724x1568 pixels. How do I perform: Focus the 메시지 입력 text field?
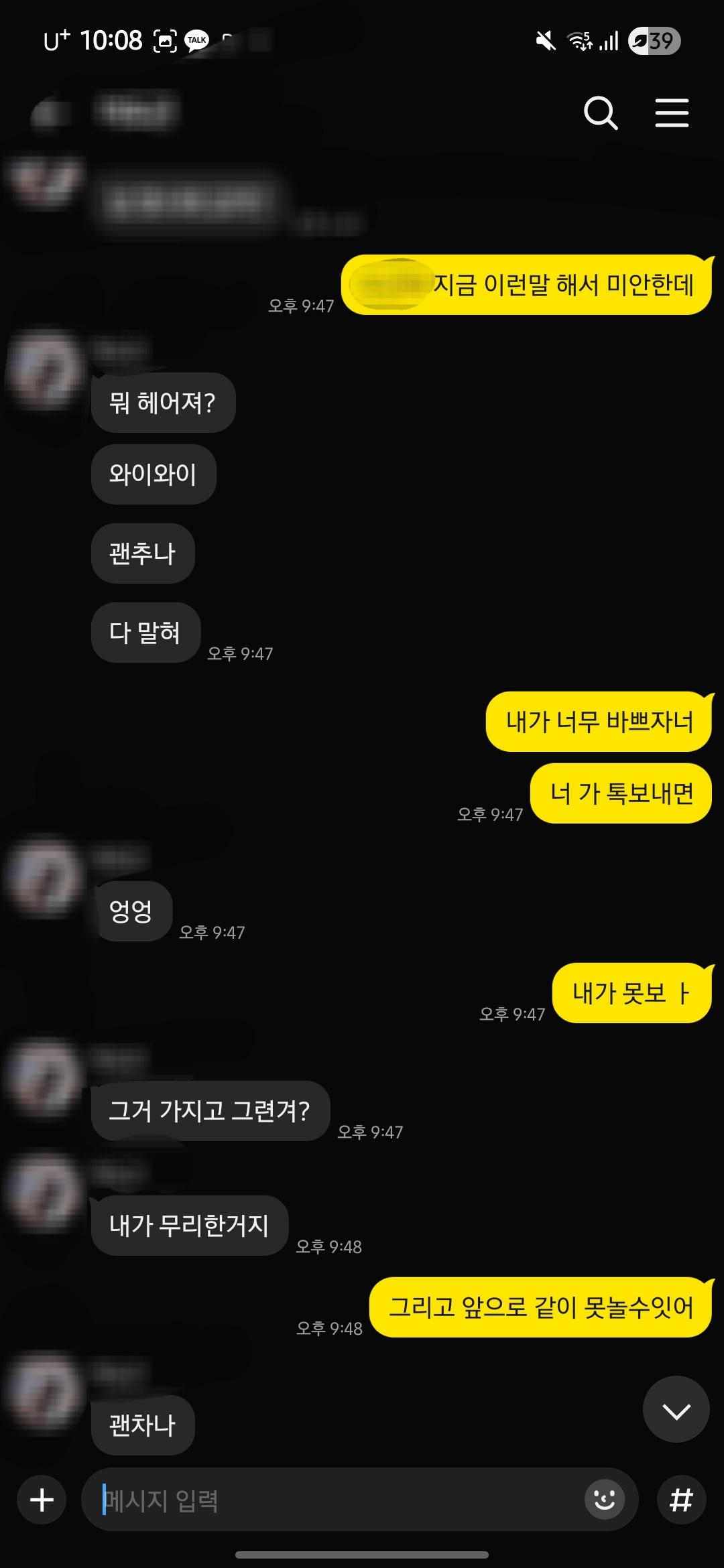tap(335, 1500)
